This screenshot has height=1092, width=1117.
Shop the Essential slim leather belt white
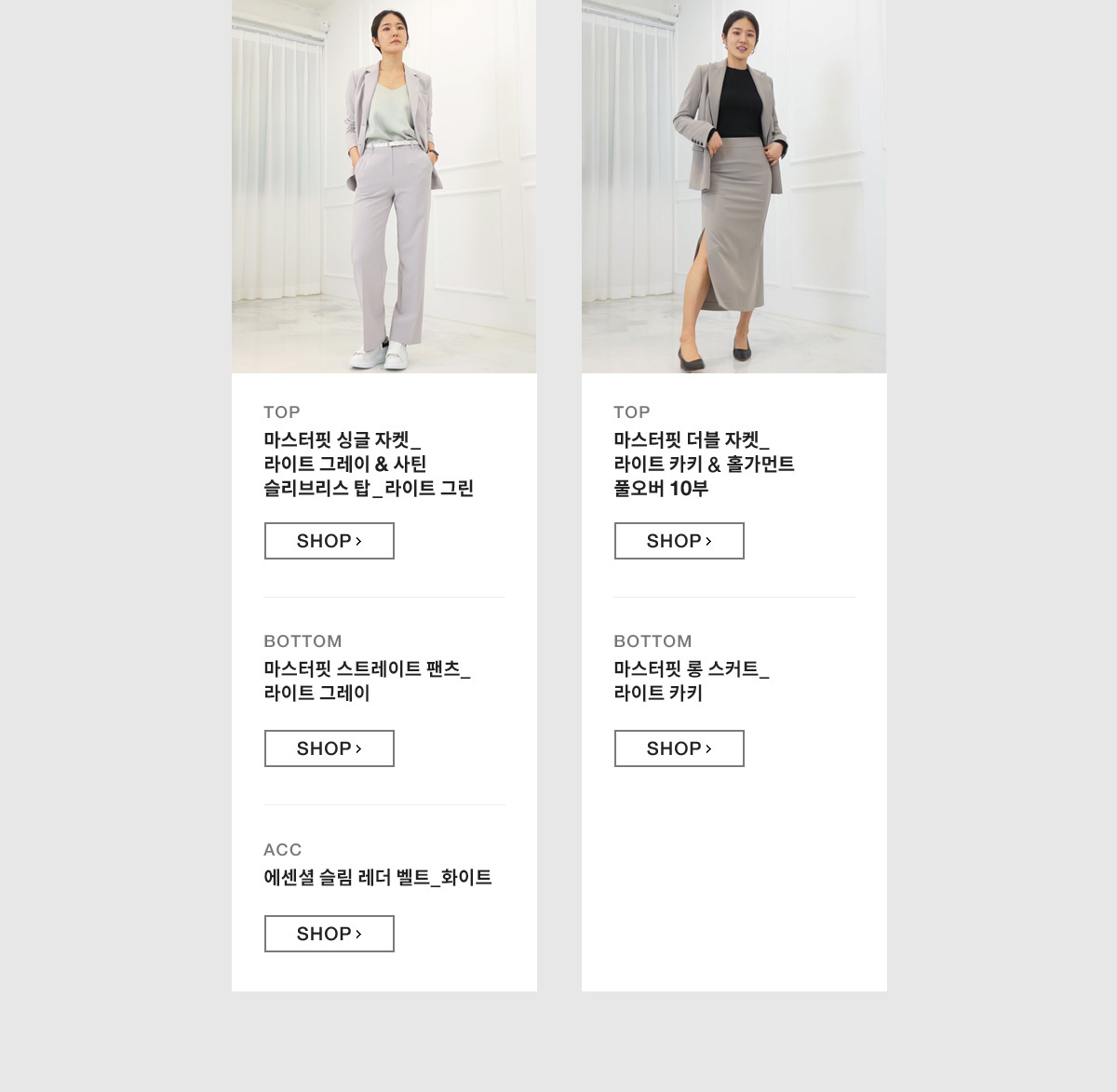click(329, 934)
